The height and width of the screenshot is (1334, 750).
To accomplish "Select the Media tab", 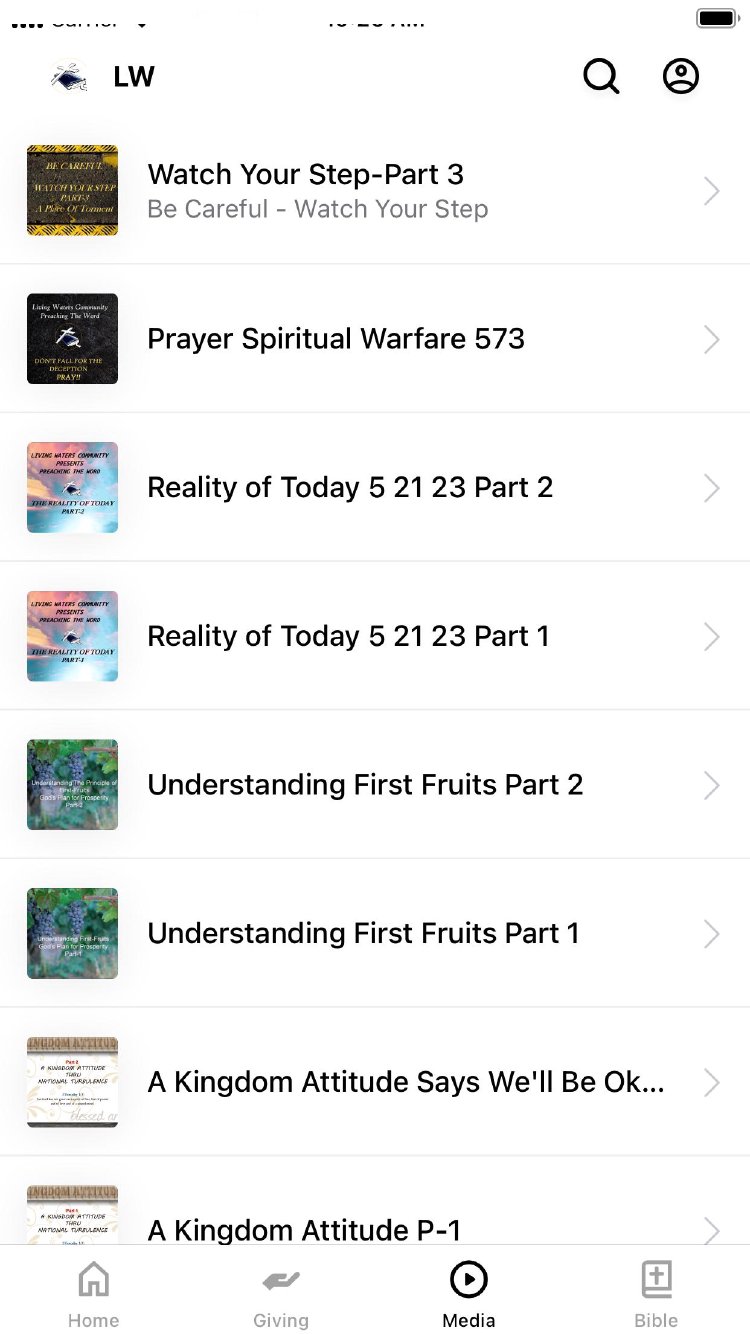I will click(469, 1293).
